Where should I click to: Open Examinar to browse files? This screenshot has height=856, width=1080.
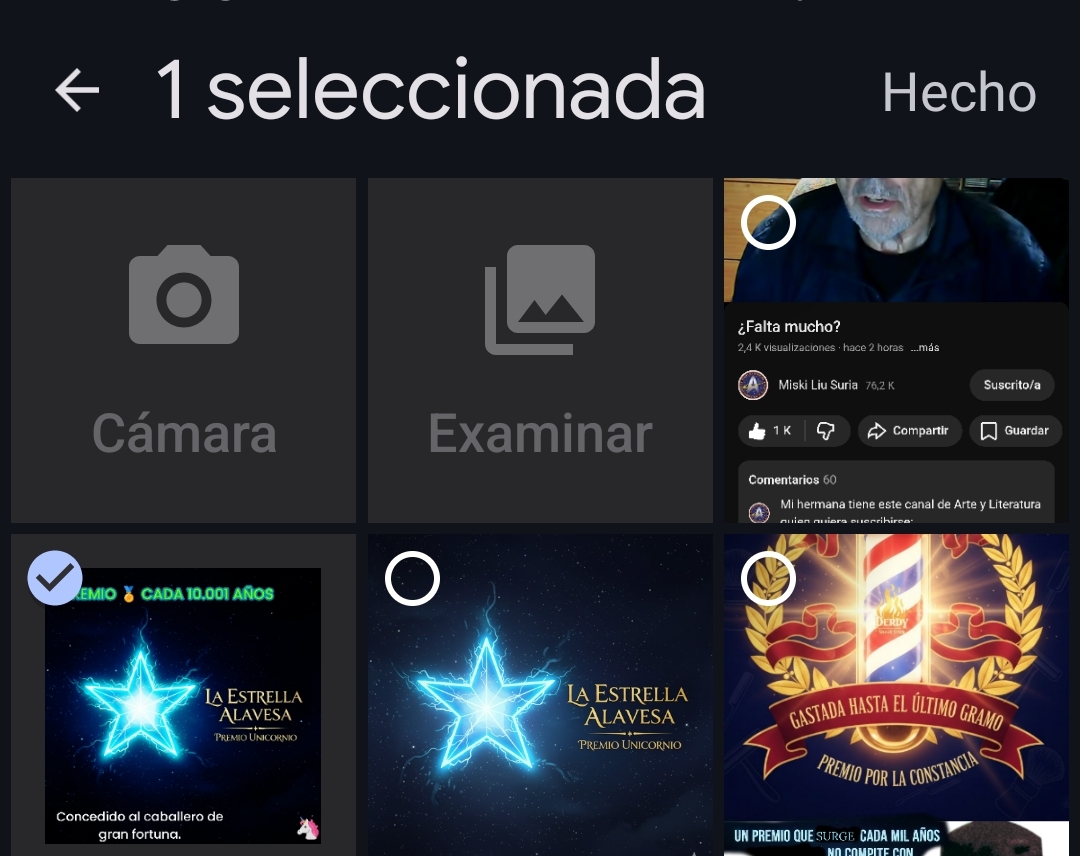point(540,350)
